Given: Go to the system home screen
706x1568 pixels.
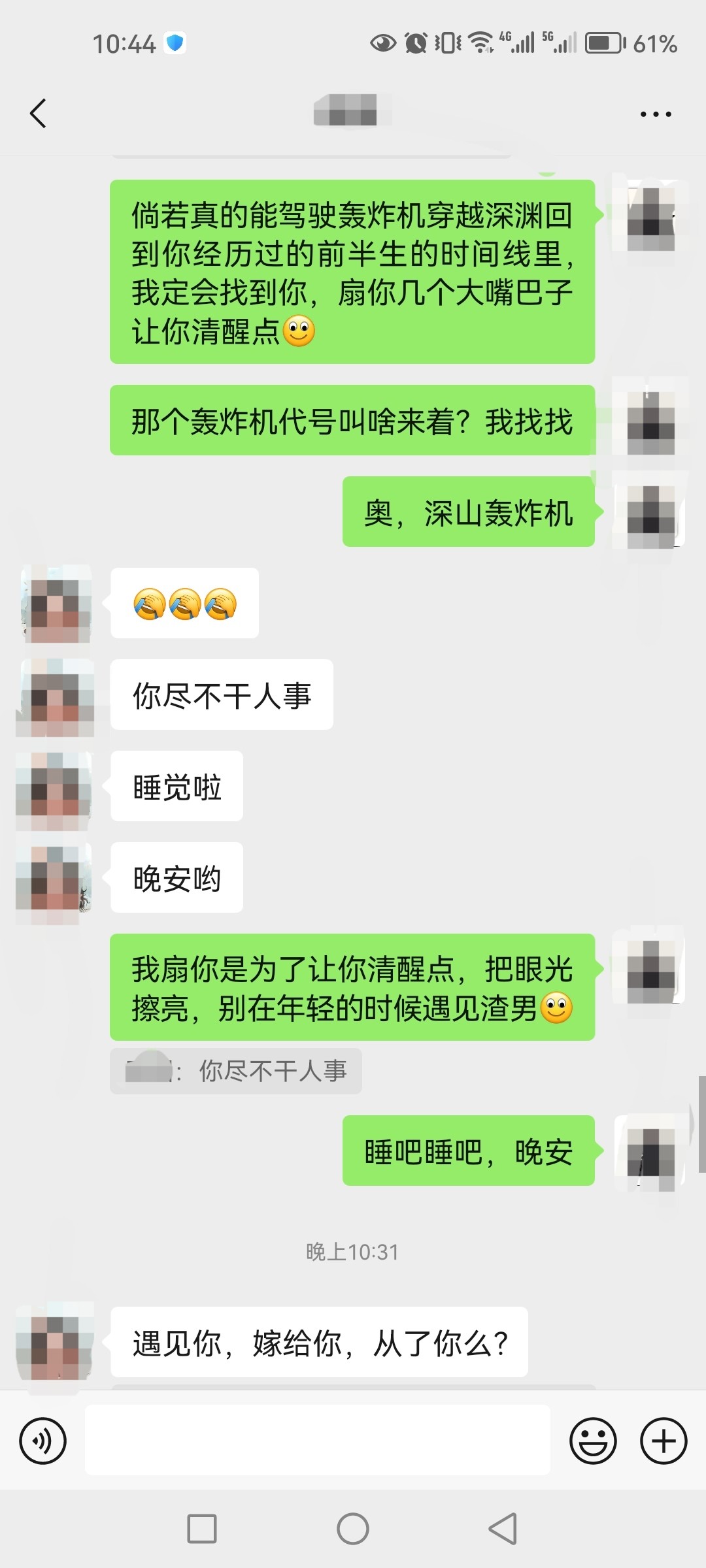Looking at the screenshot, I should [x=353, y=1529].
